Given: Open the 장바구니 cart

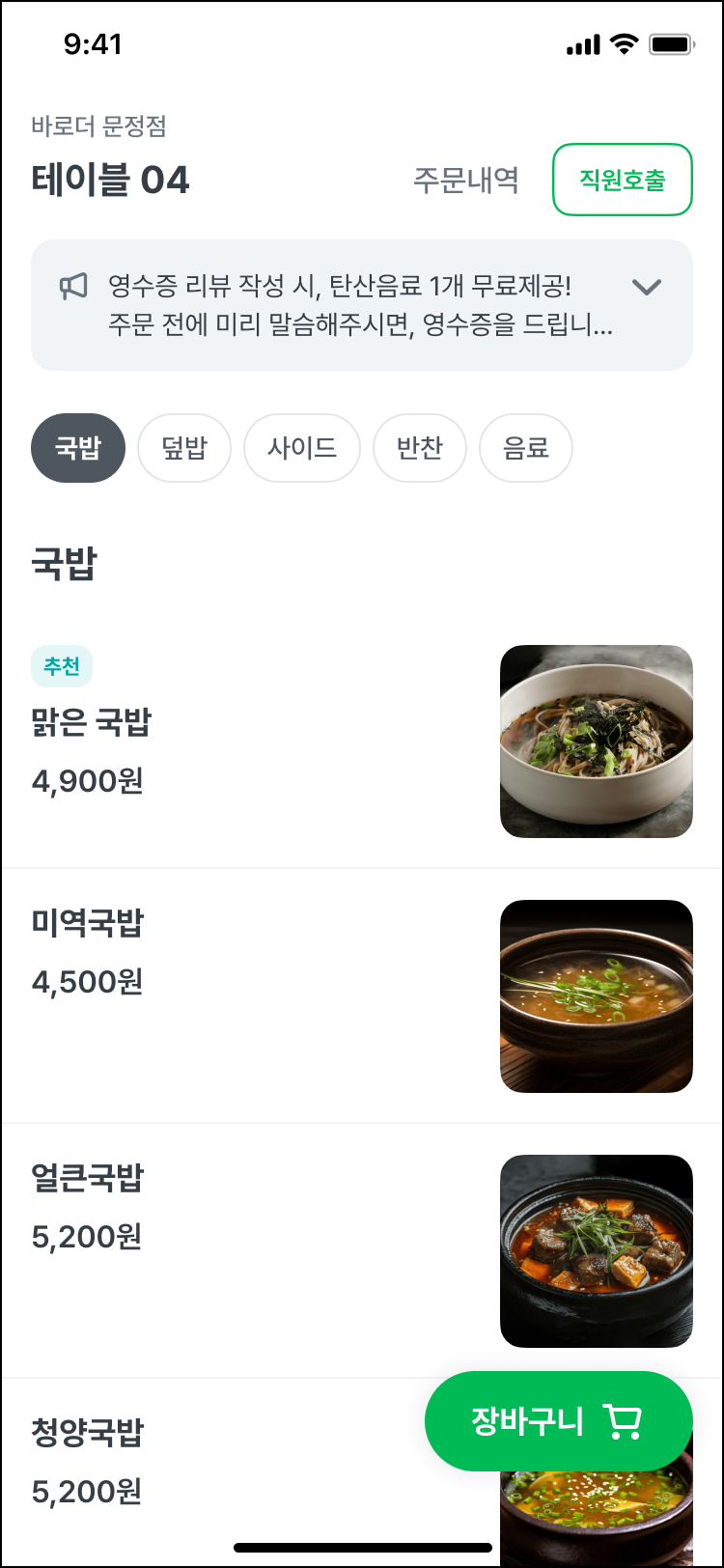Looking at the screenshot, I should click(x=558, y=1421).
